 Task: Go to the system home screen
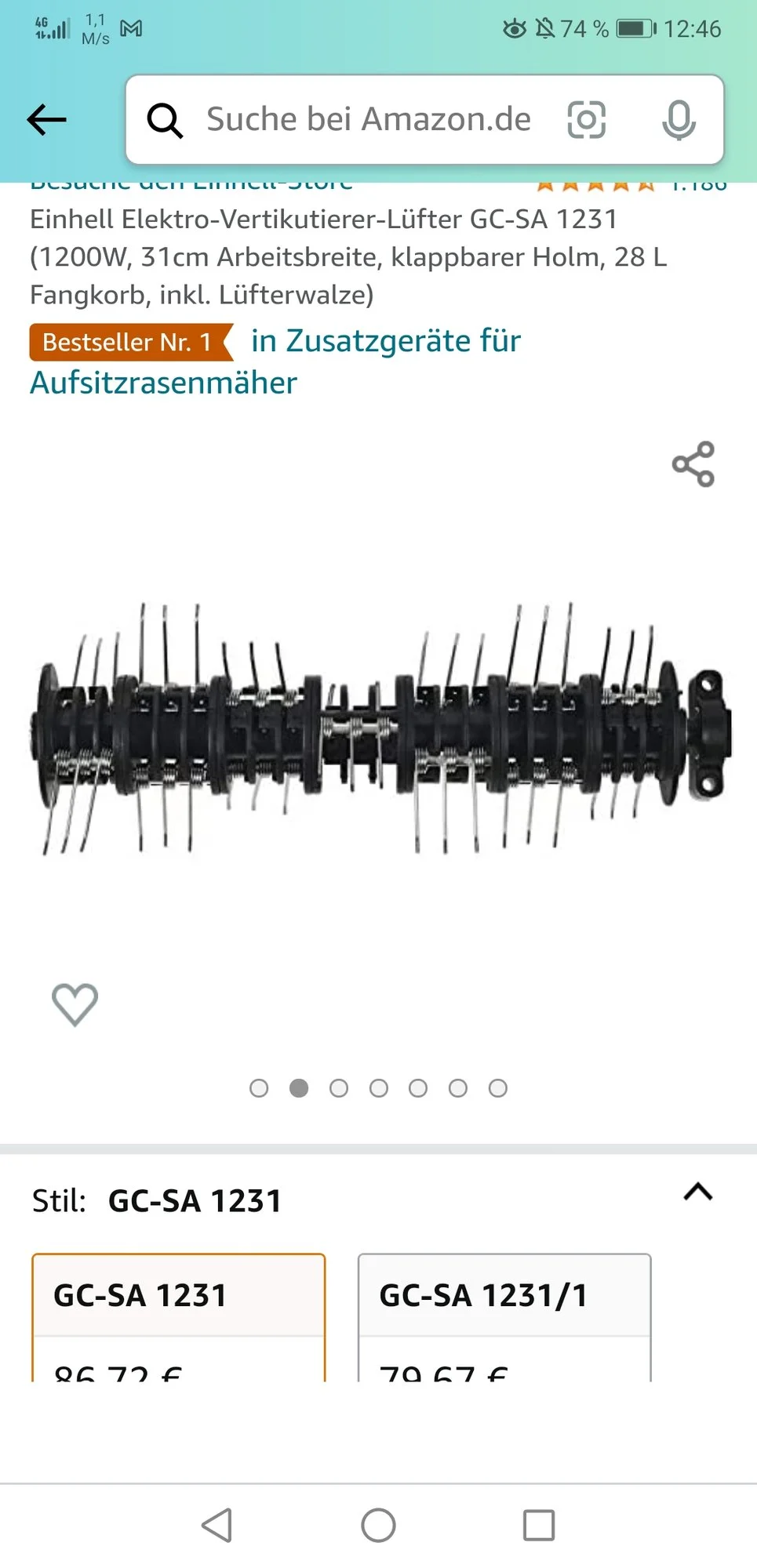(x=378, y=1526)
